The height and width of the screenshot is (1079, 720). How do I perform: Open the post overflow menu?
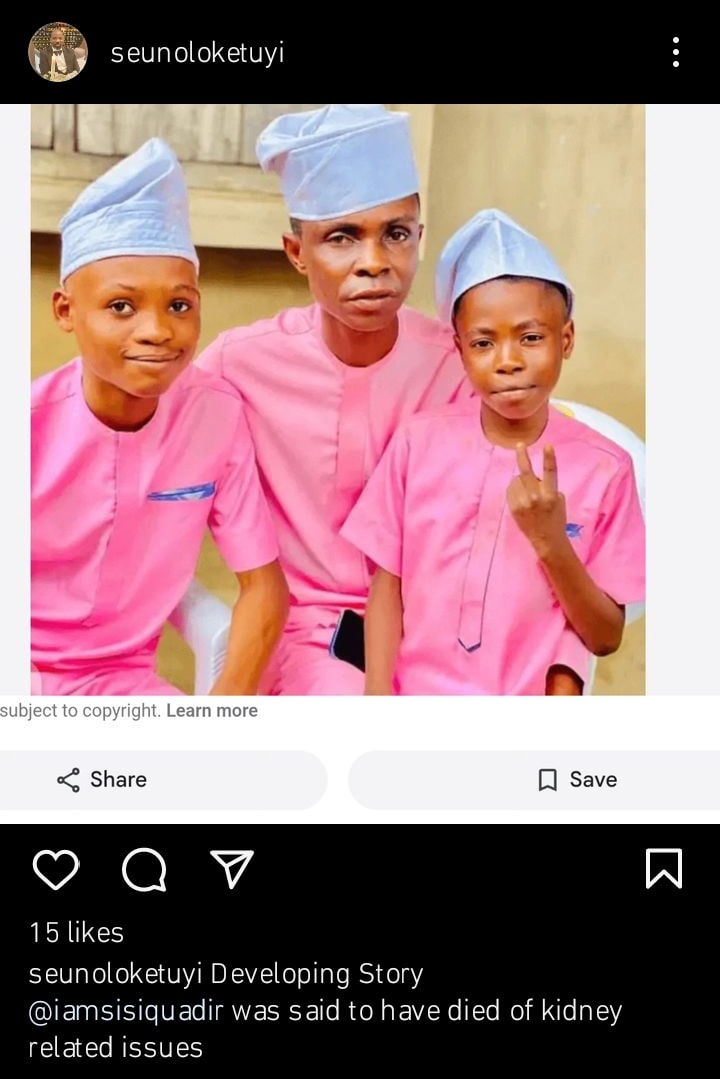click(x=676, y=52)
